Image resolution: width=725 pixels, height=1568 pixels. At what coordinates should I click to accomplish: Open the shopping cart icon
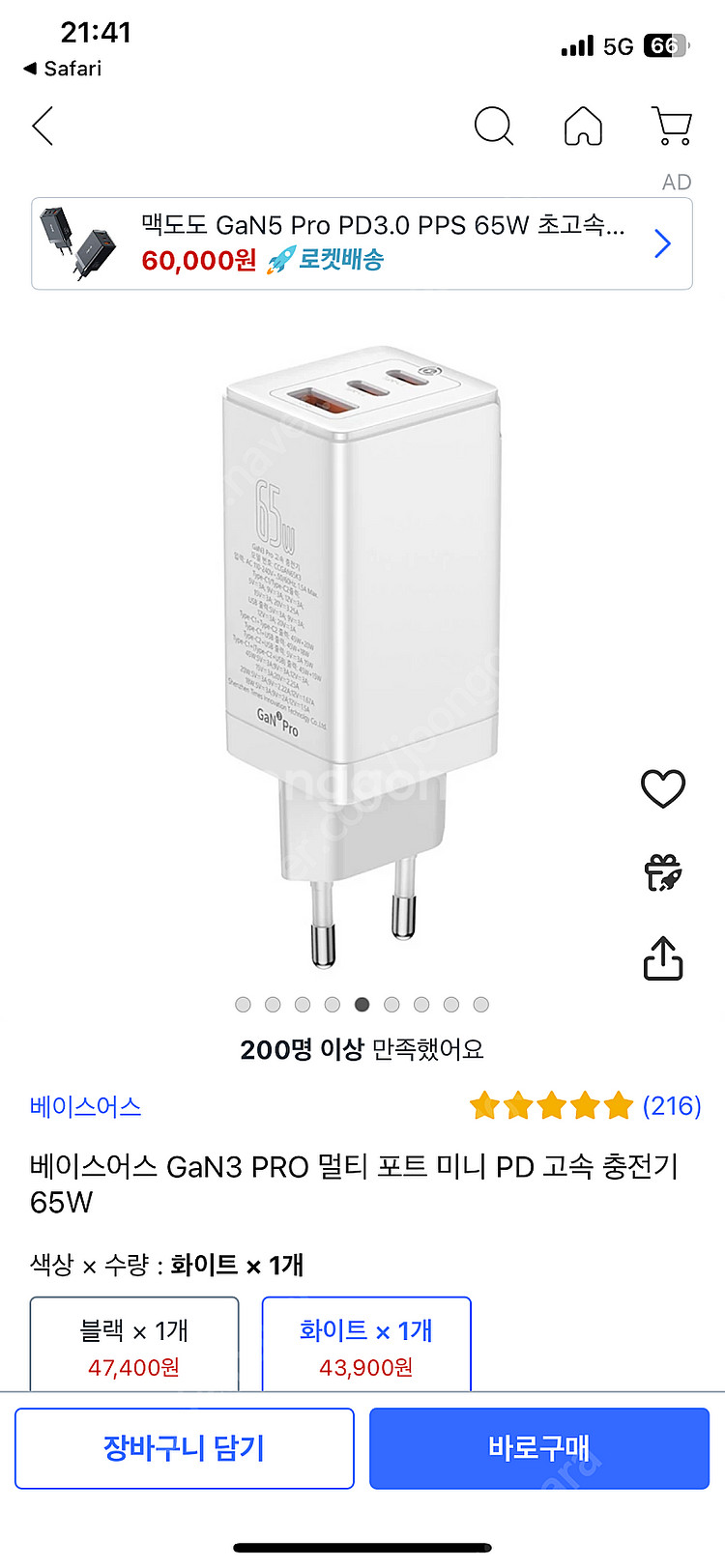tap(672, 127)
